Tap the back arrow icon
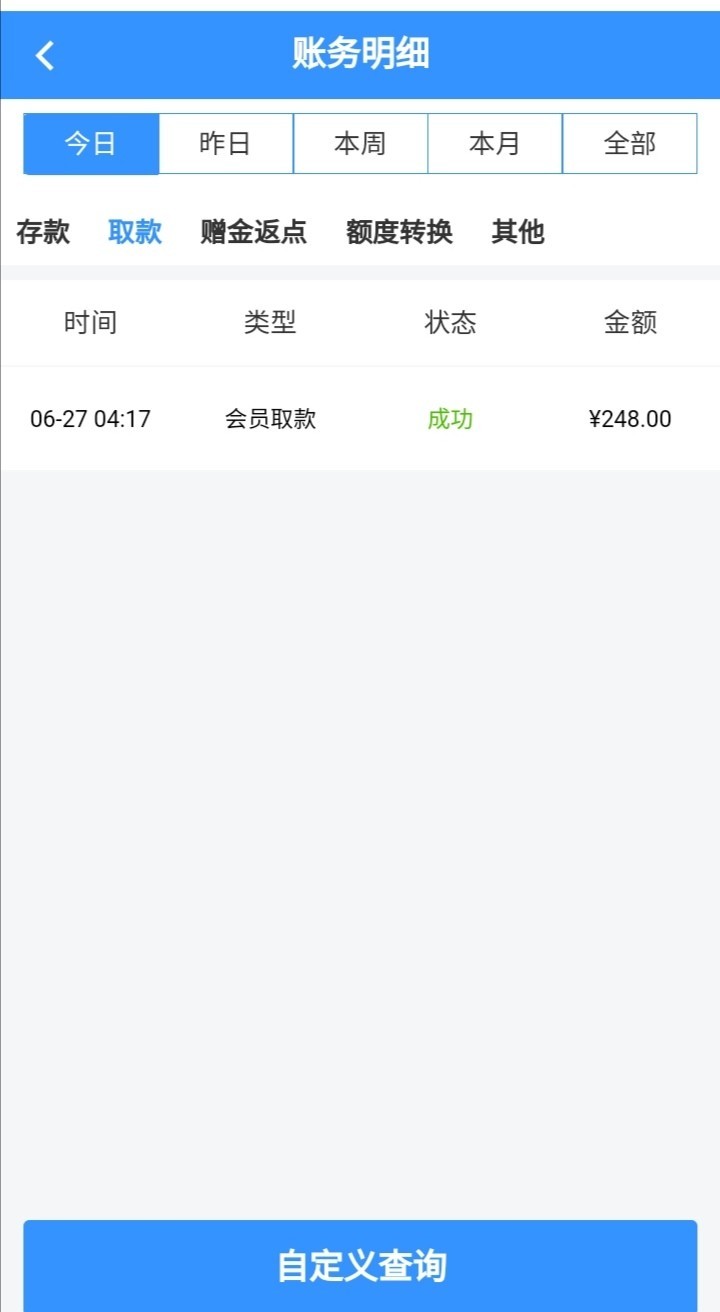This screenshot has width=720, height=1312. [45, 55]
